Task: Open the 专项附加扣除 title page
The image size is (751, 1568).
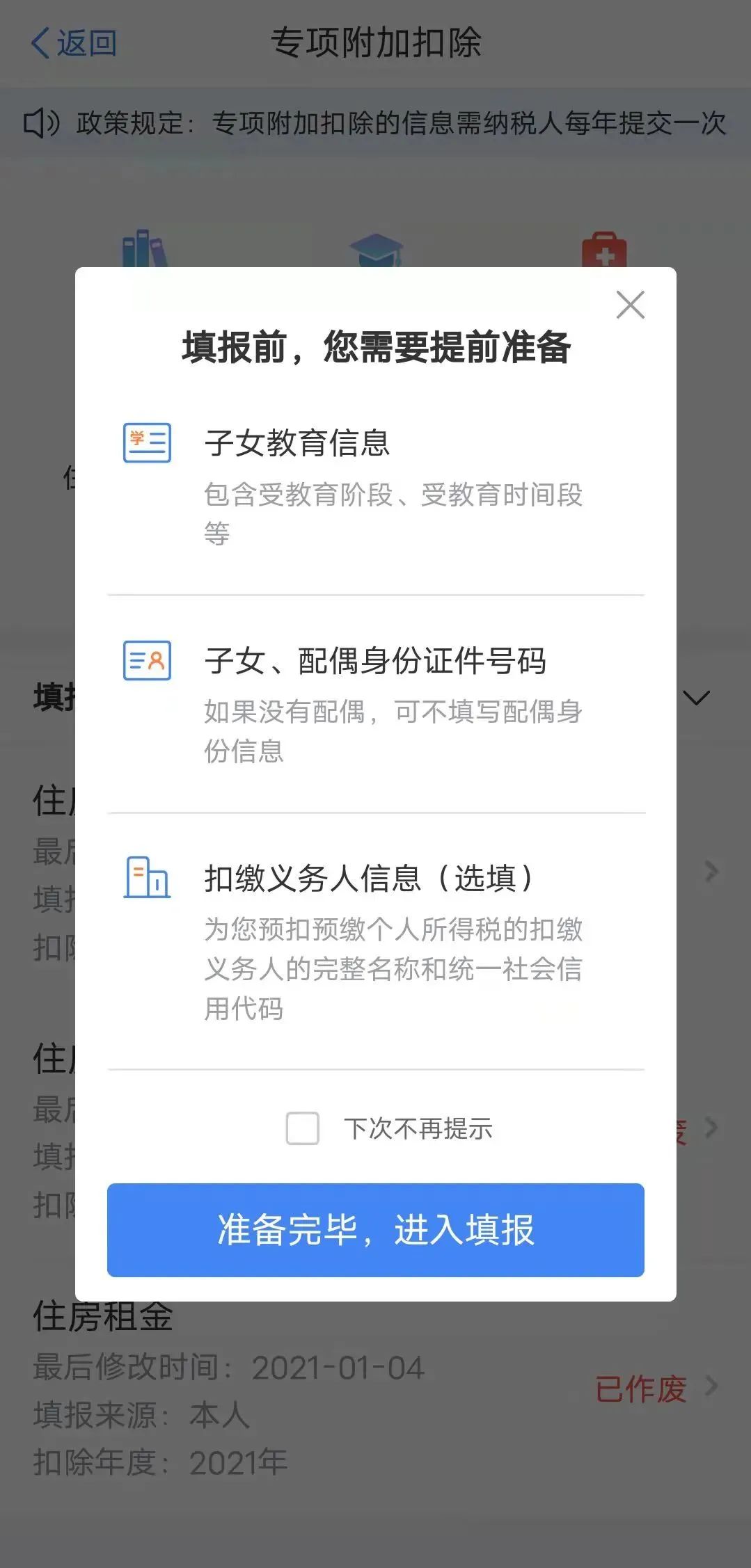Action: (x=375, y=42)
